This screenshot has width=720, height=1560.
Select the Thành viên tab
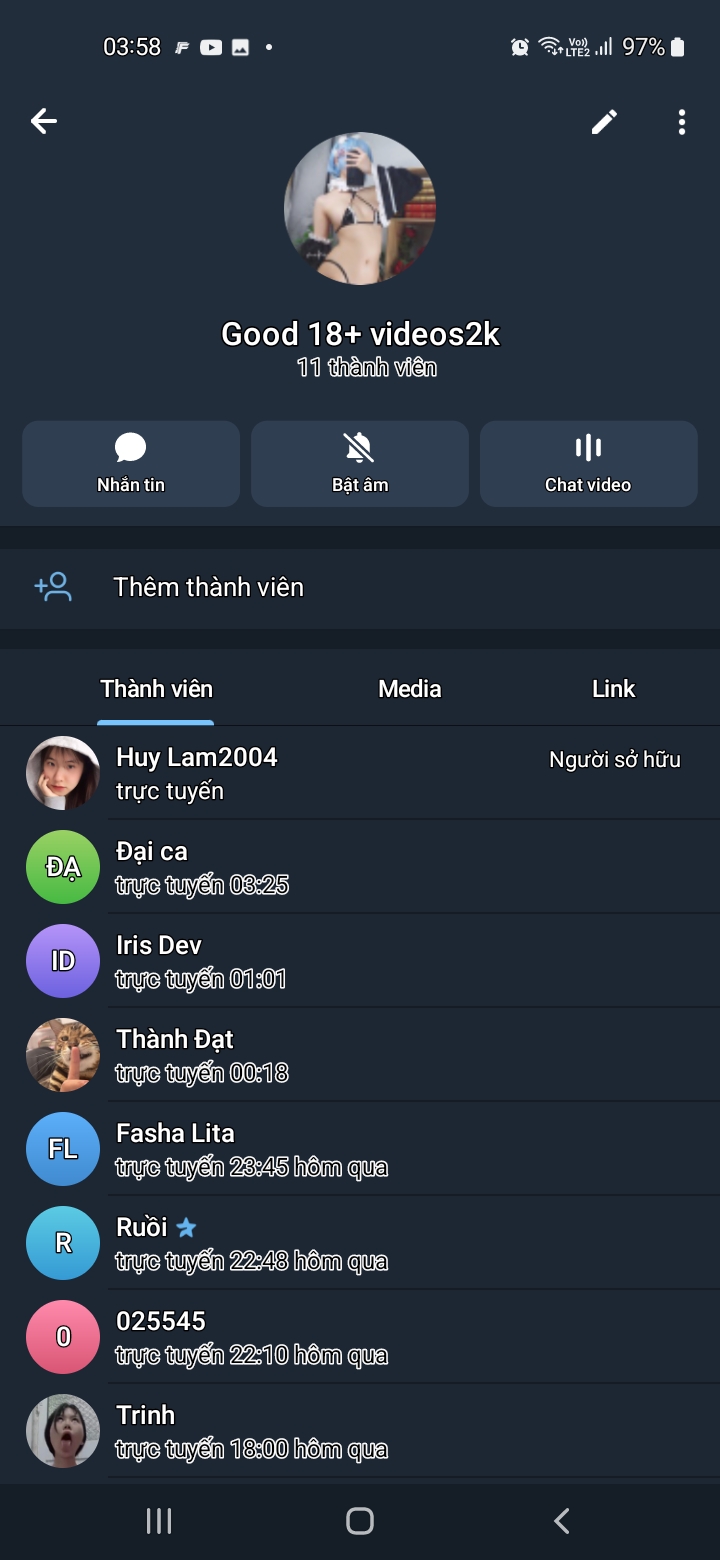[x=156, y=689]
